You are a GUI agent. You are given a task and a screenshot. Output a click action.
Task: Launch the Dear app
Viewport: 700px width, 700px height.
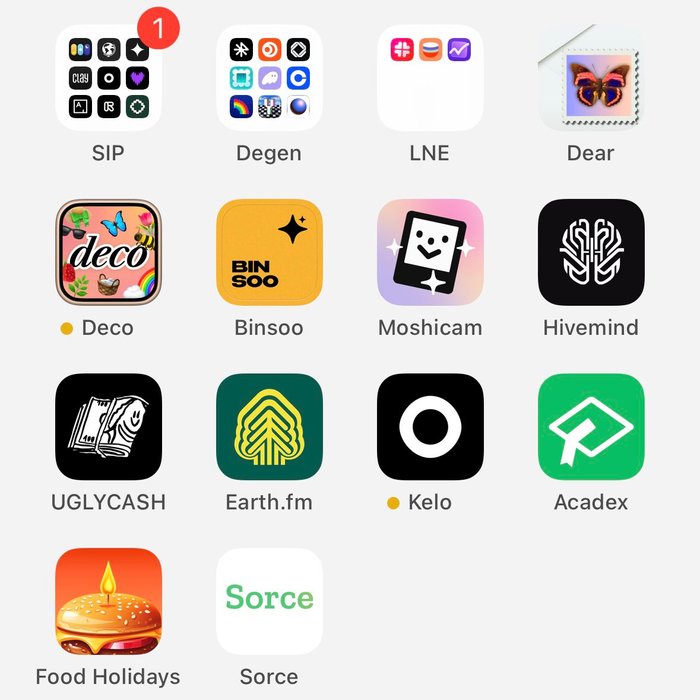[x=591, y=78]
